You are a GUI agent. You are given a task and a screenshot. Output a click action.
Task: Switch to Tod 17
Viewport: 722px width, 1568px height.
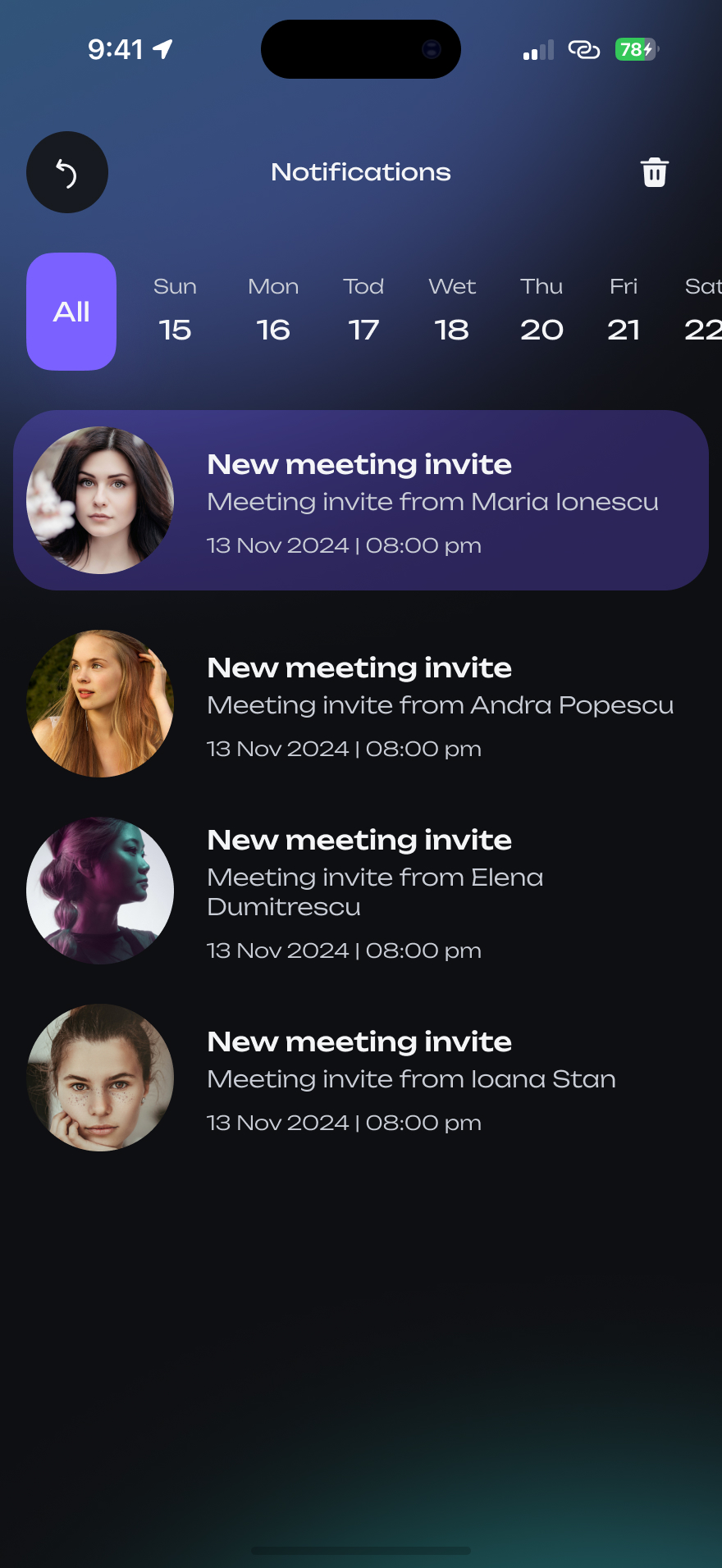pyautogui.click(x=363, y=311)
